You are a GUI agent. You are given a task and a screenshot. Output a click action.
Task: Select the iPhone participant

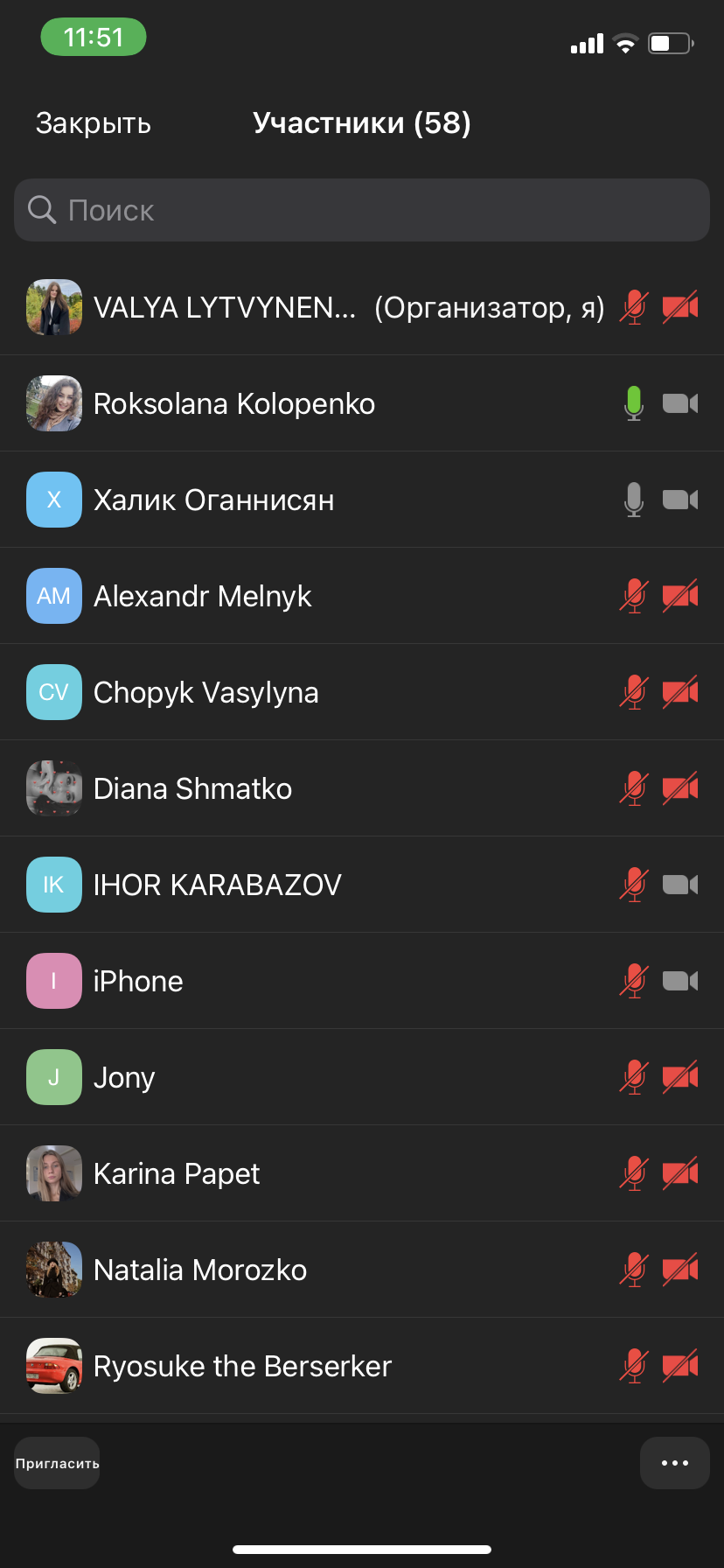[x=138, y=982]
